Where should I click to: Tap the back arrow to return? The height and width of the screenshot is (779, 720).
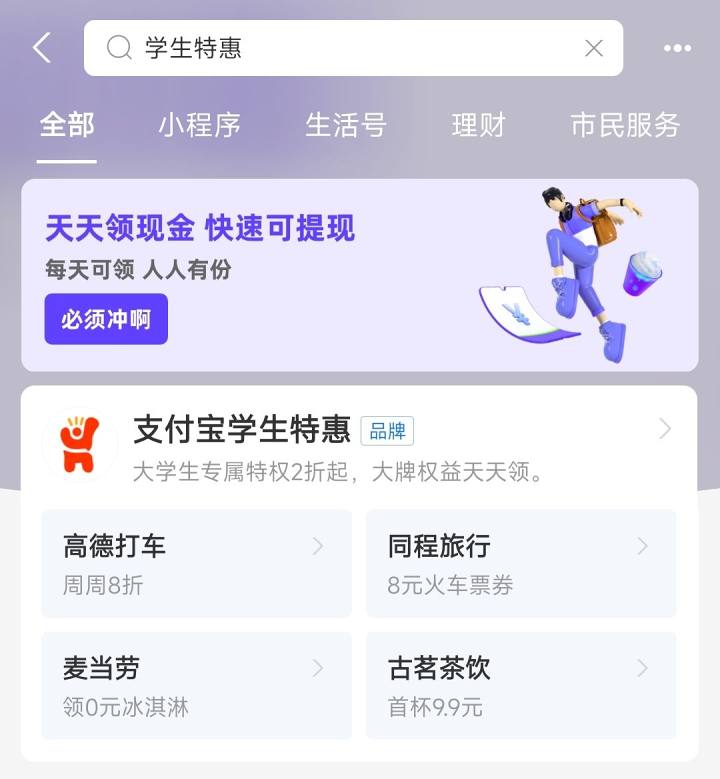[40, 47]
